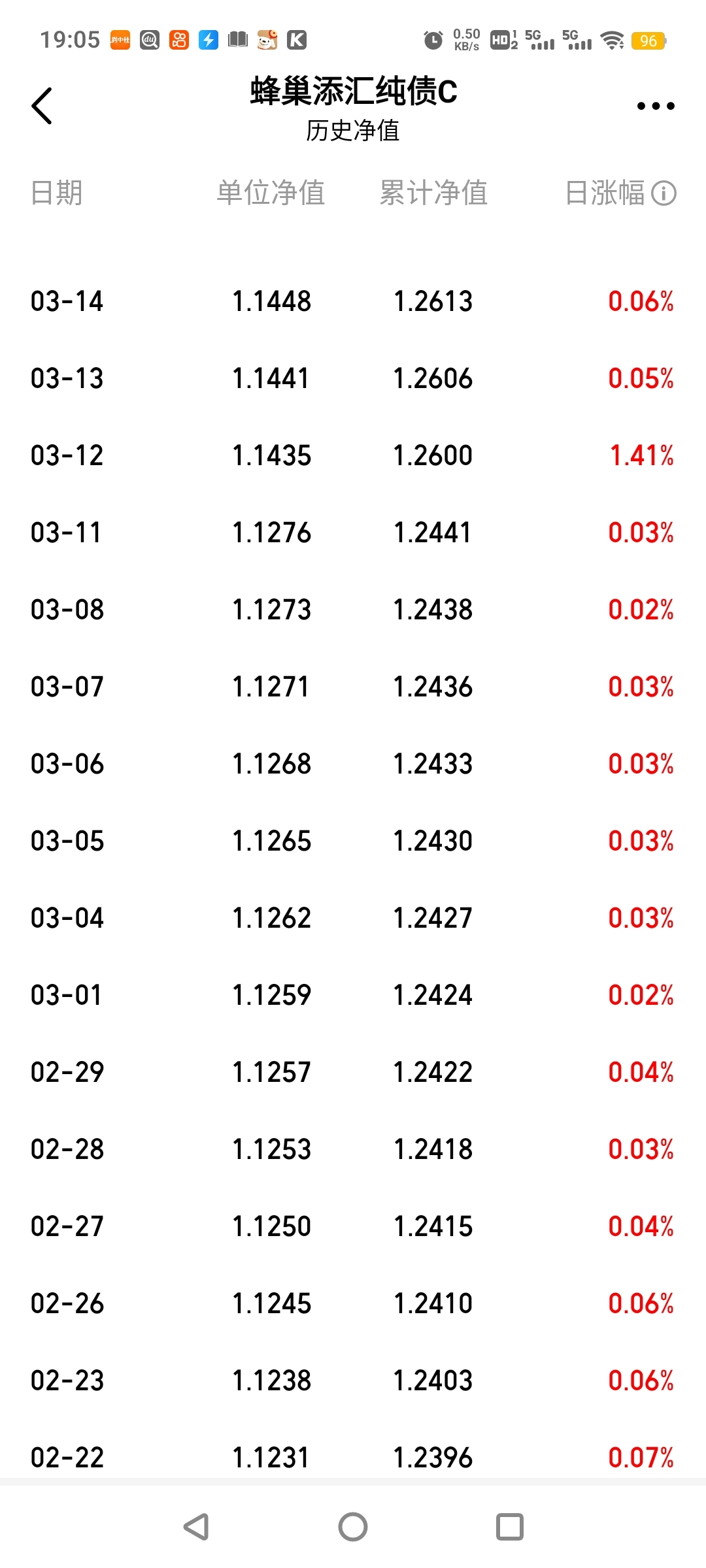Tap the system home button
This screenshot has width=706, height=1568.
tap(353, 1527)
